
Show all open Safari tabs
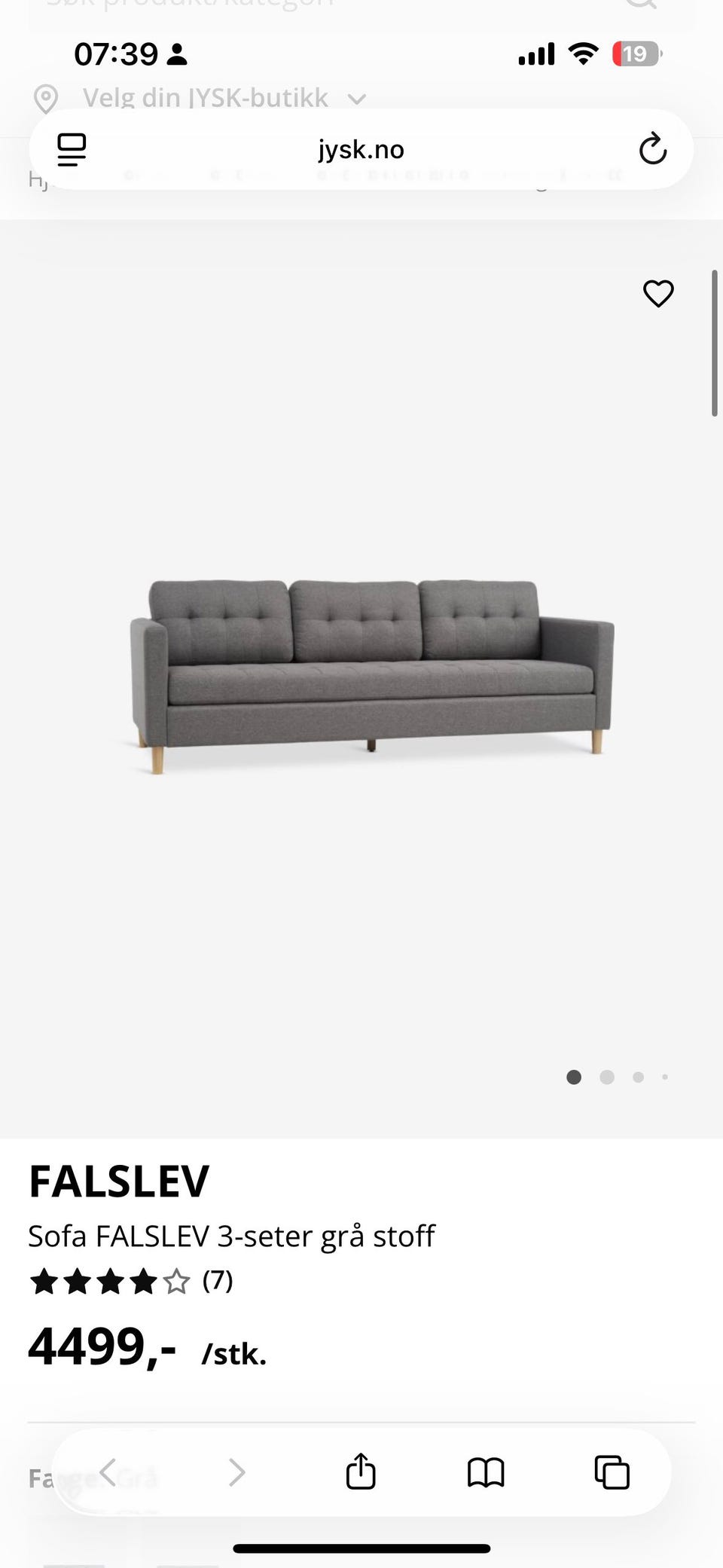pyautogui.click(x=612, y=1472)
